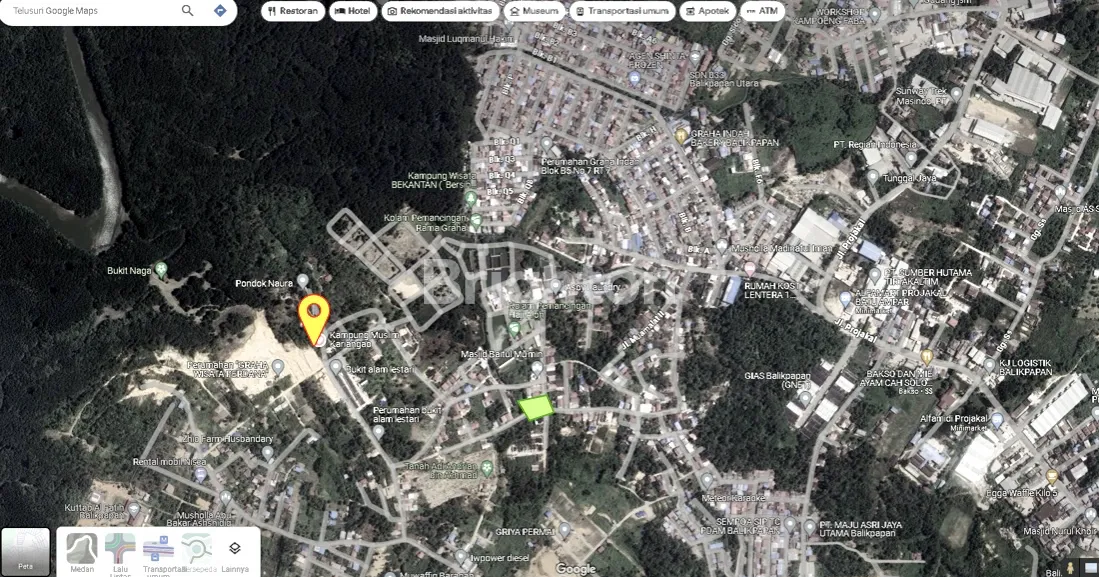This screenshot has height=577, width=1099.
Task: Turn on the Lalu Lintas traffic layer
Action: tap(120, 550)
